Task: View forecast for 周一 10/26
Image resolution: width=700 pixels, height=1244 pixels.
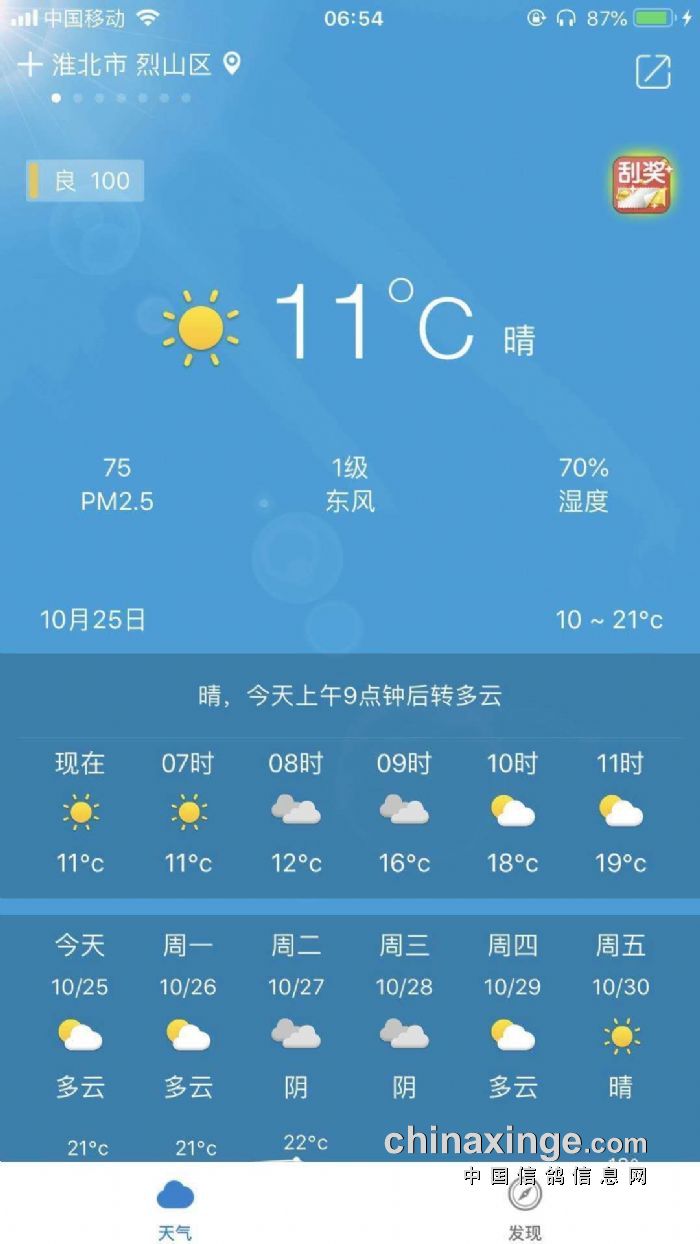Action: 188,1015
